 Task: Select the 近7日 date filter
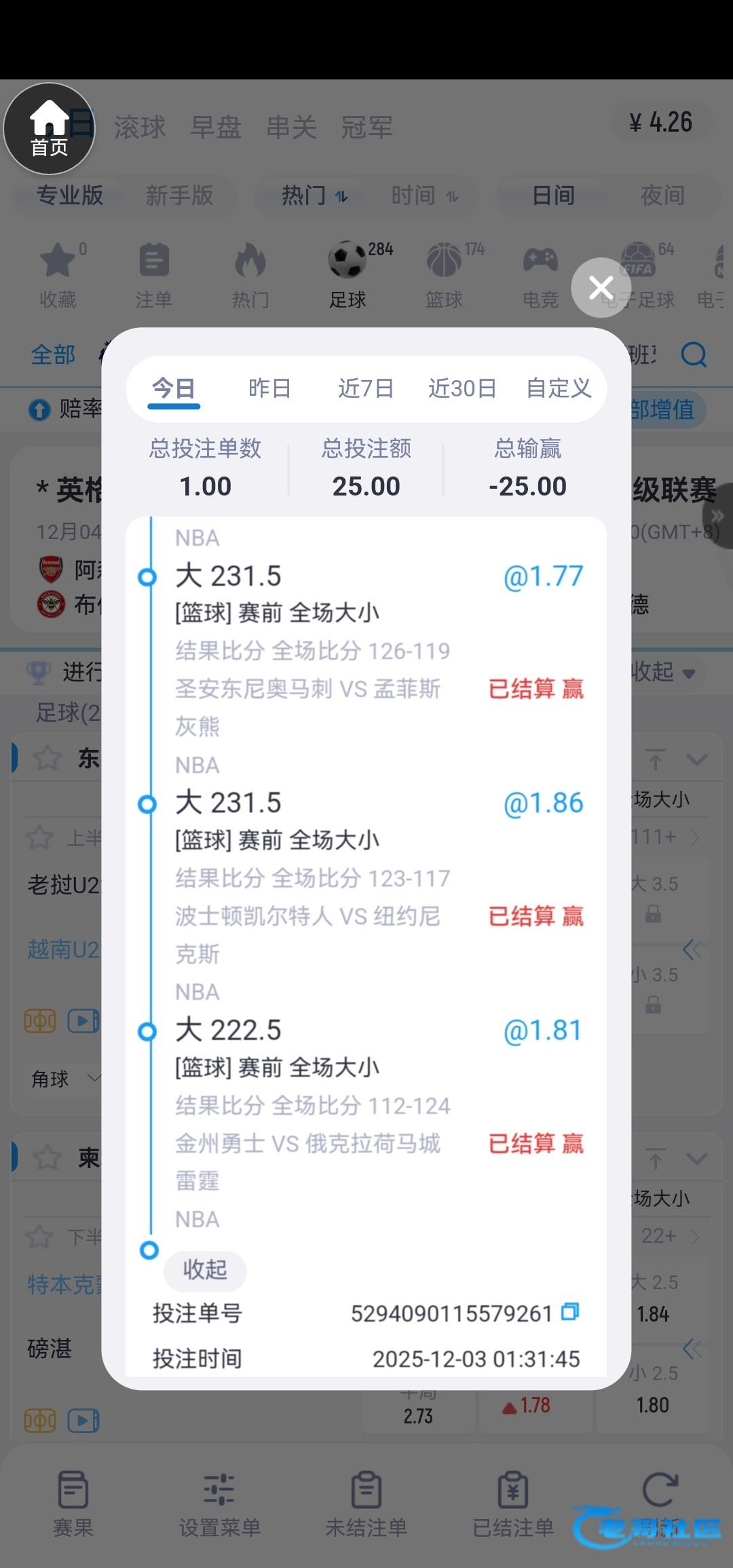[x=366, y=388]
